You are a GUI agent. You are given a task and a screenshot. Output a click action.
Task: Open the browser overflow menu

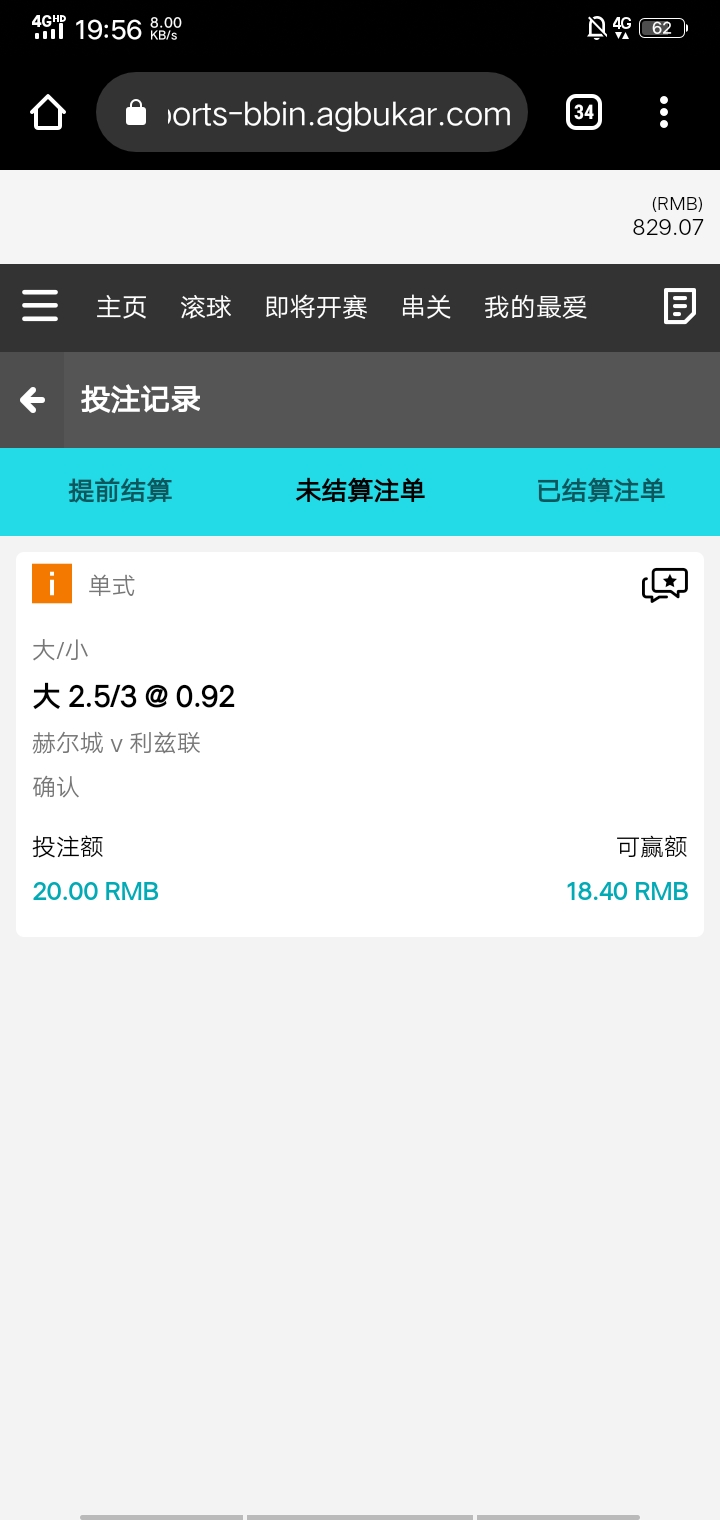[664, 112]
